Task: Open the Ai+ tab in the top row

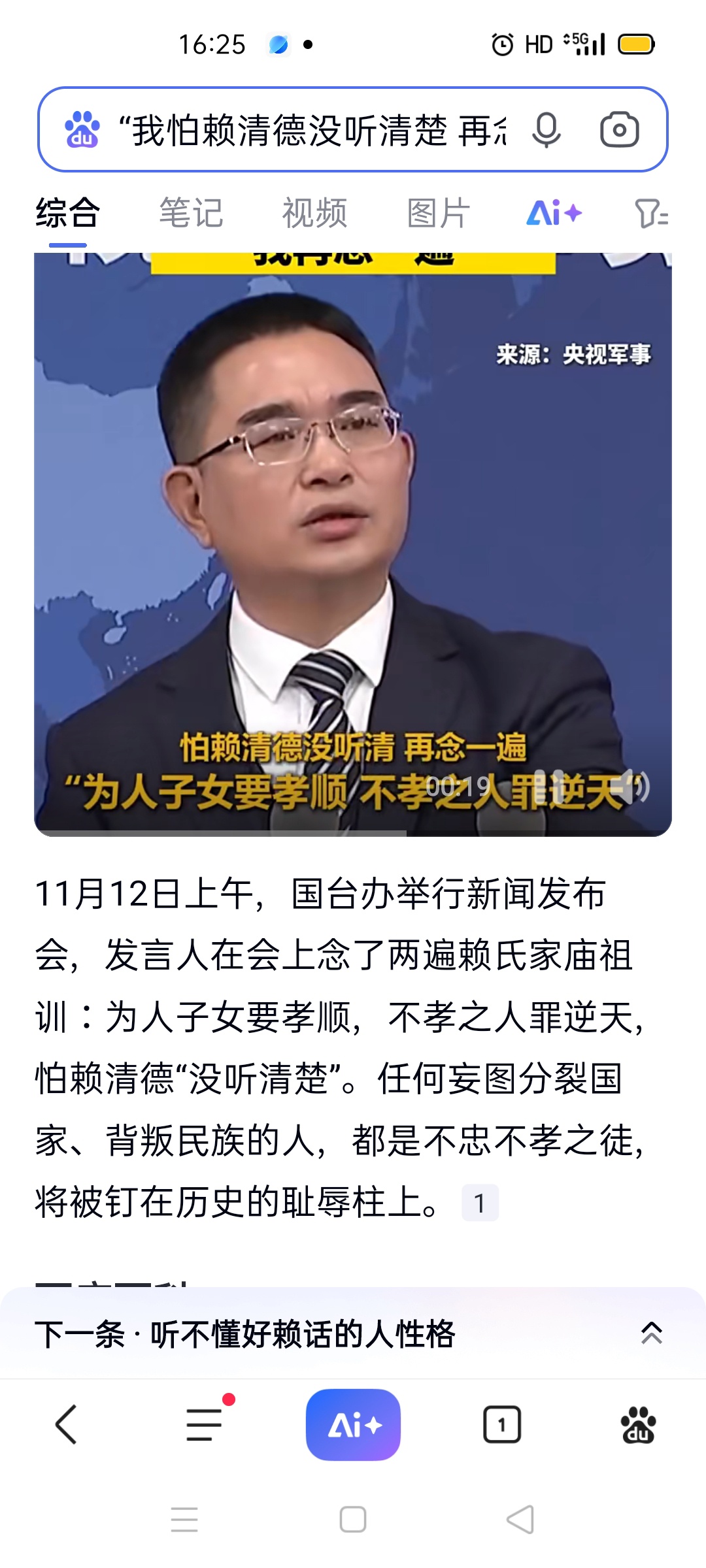Action: 554,214
